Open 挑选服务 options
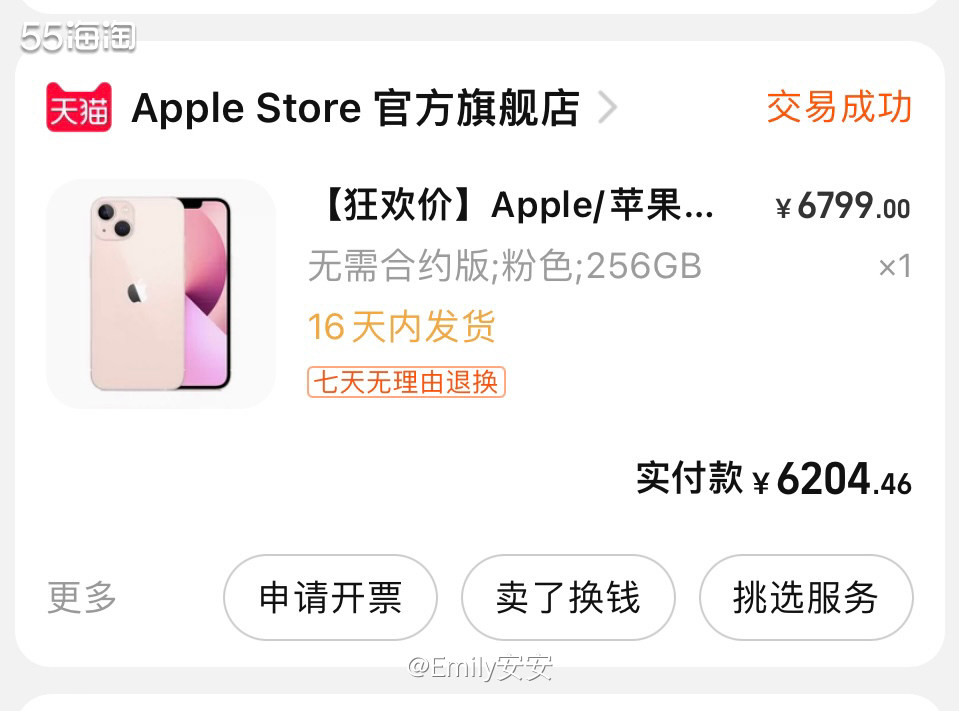 [x=805, y=598]
